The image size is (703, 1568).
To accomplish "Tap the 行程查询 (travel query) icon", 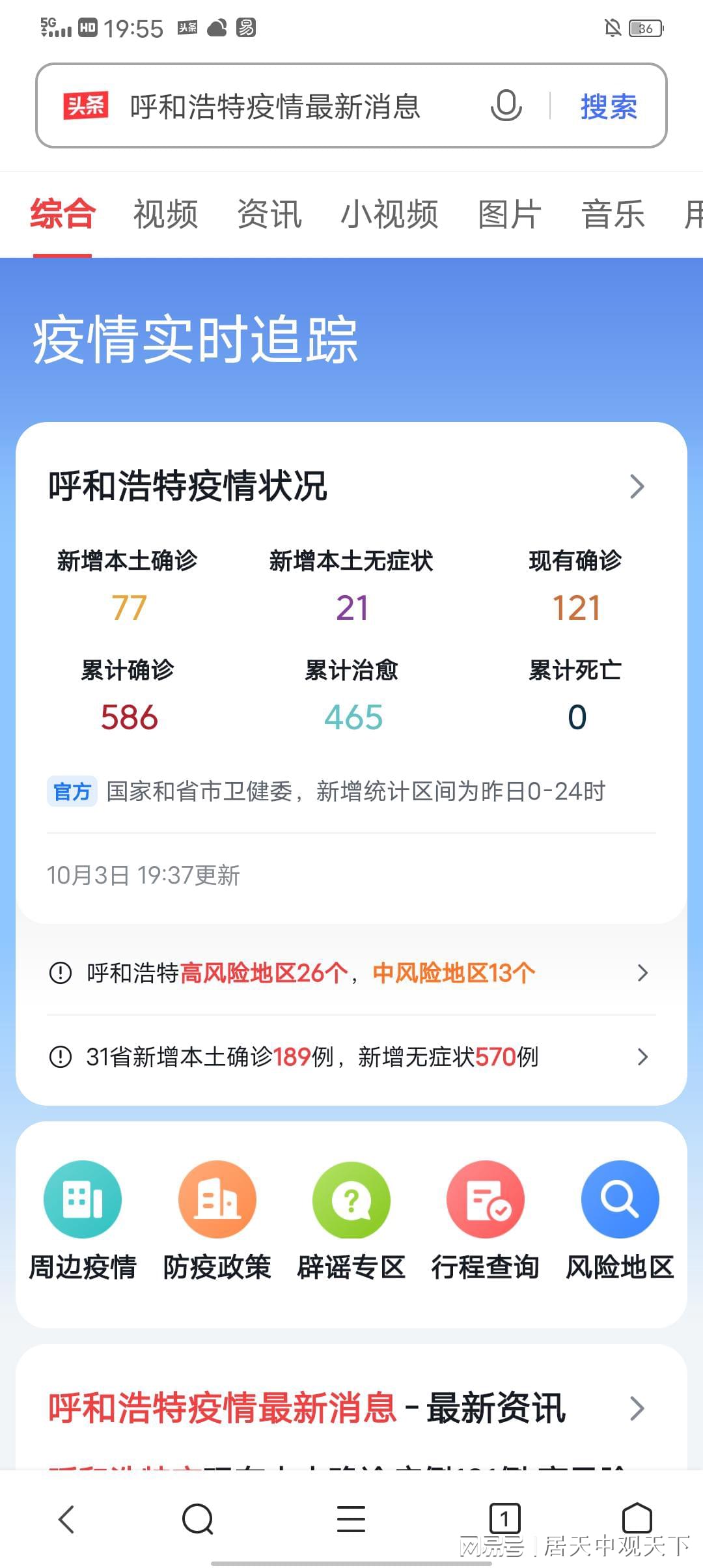I will pos(486,1200).
